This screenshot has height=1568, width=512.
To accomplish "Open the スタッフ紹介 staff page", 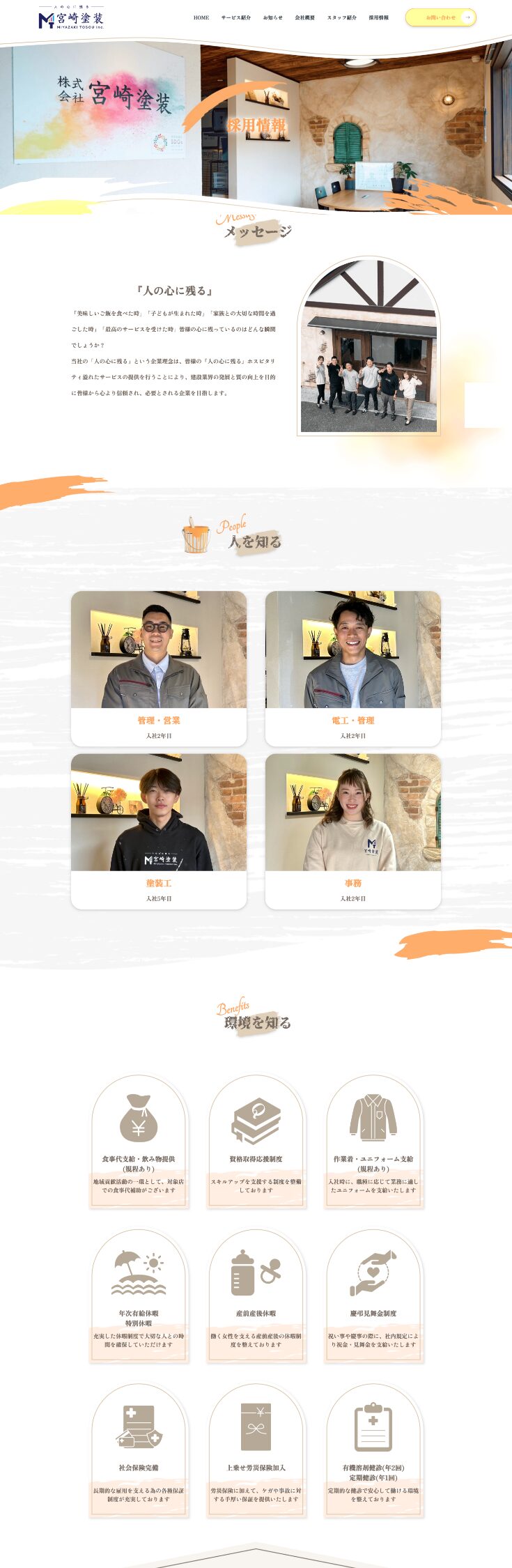I will pyautogui.click(x=341, y=17).
